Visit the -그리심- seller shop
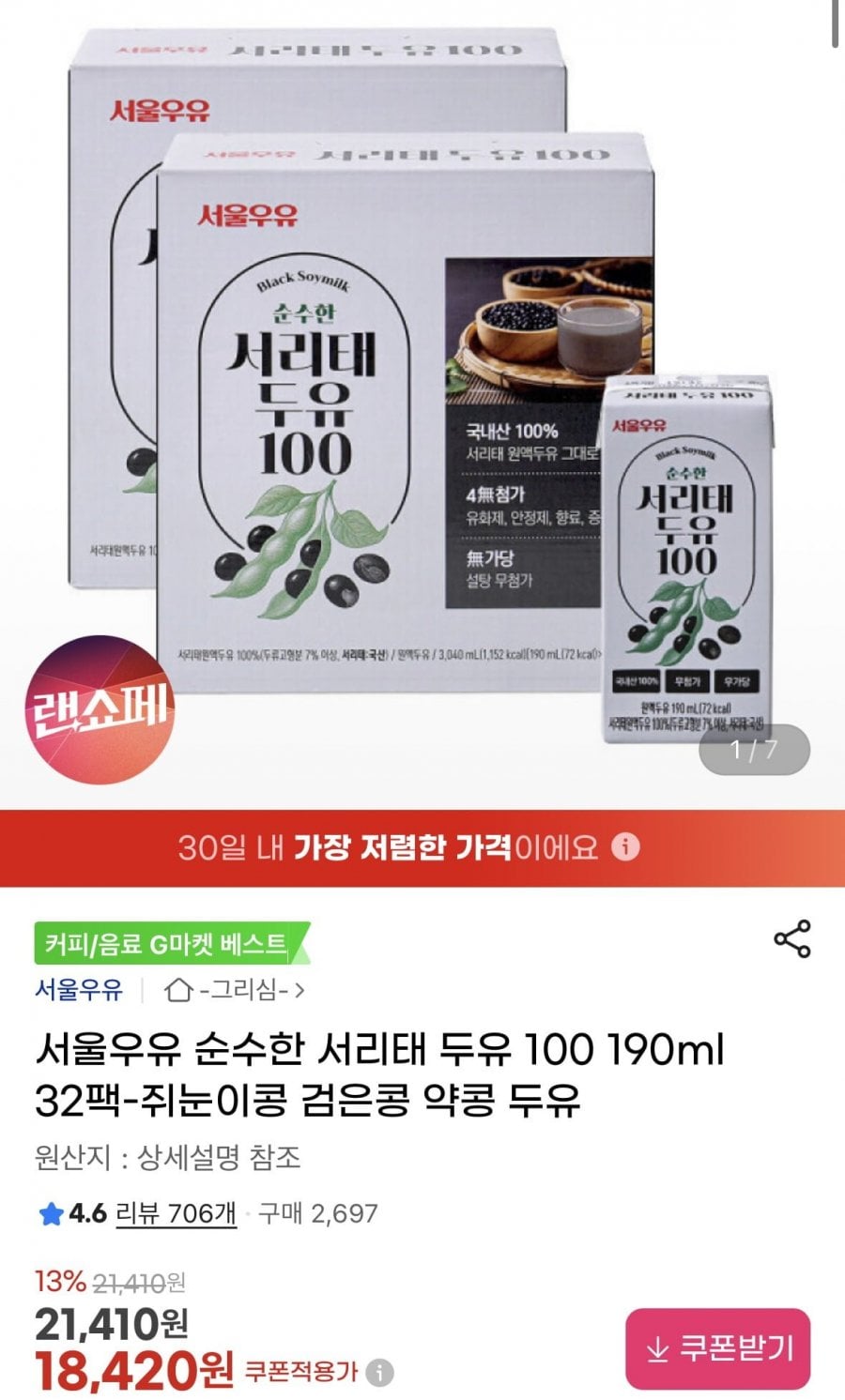This screenshot has height=1400, width=845. coord(235,990)
